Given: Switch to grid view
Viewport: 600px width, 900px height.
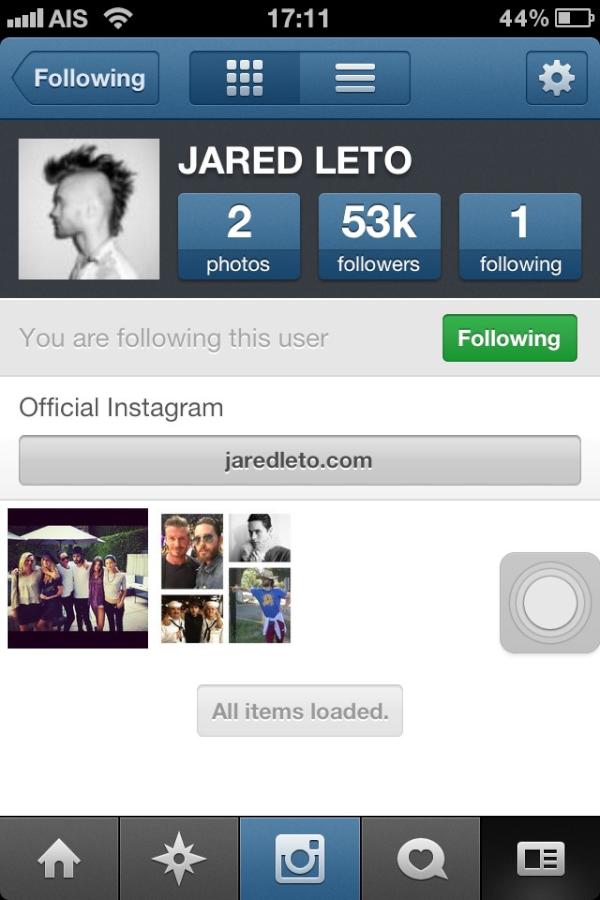Looking at the screenshot, I should 245,78.
